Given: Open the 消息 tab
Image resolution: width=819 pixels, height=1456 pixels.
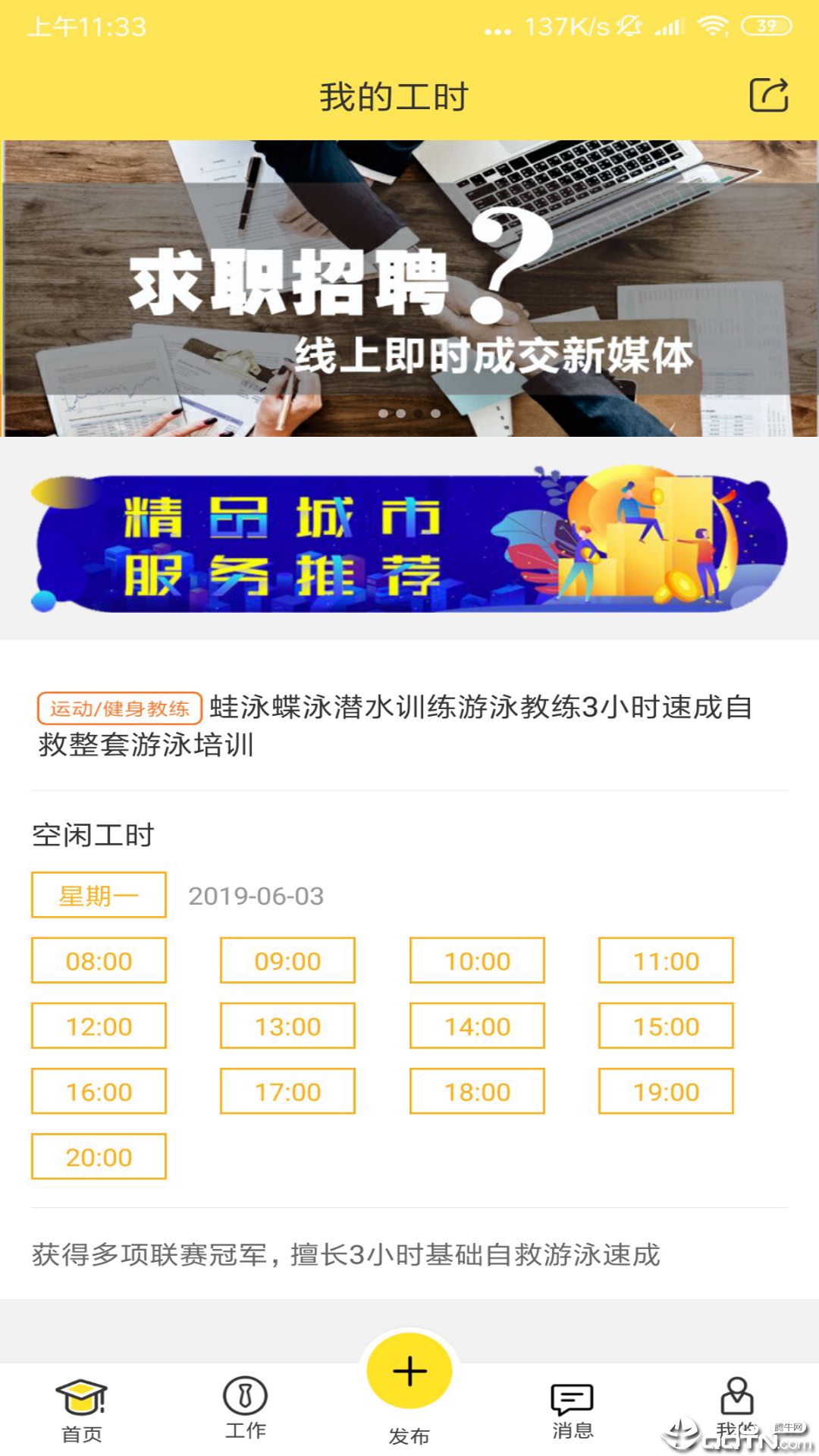Looking at the screenshot, I should [573, 1409].
